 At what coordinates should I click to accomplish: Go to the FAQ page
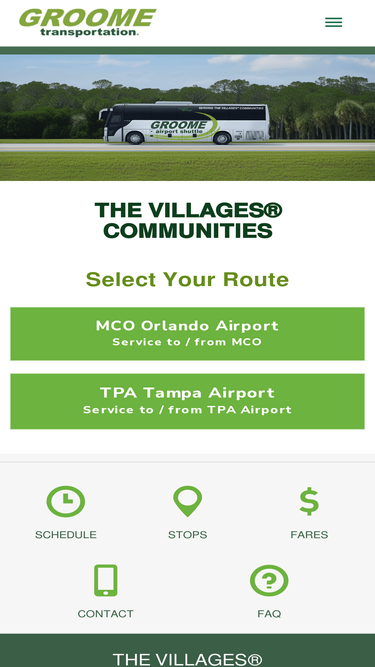click(x=269, y=592)
